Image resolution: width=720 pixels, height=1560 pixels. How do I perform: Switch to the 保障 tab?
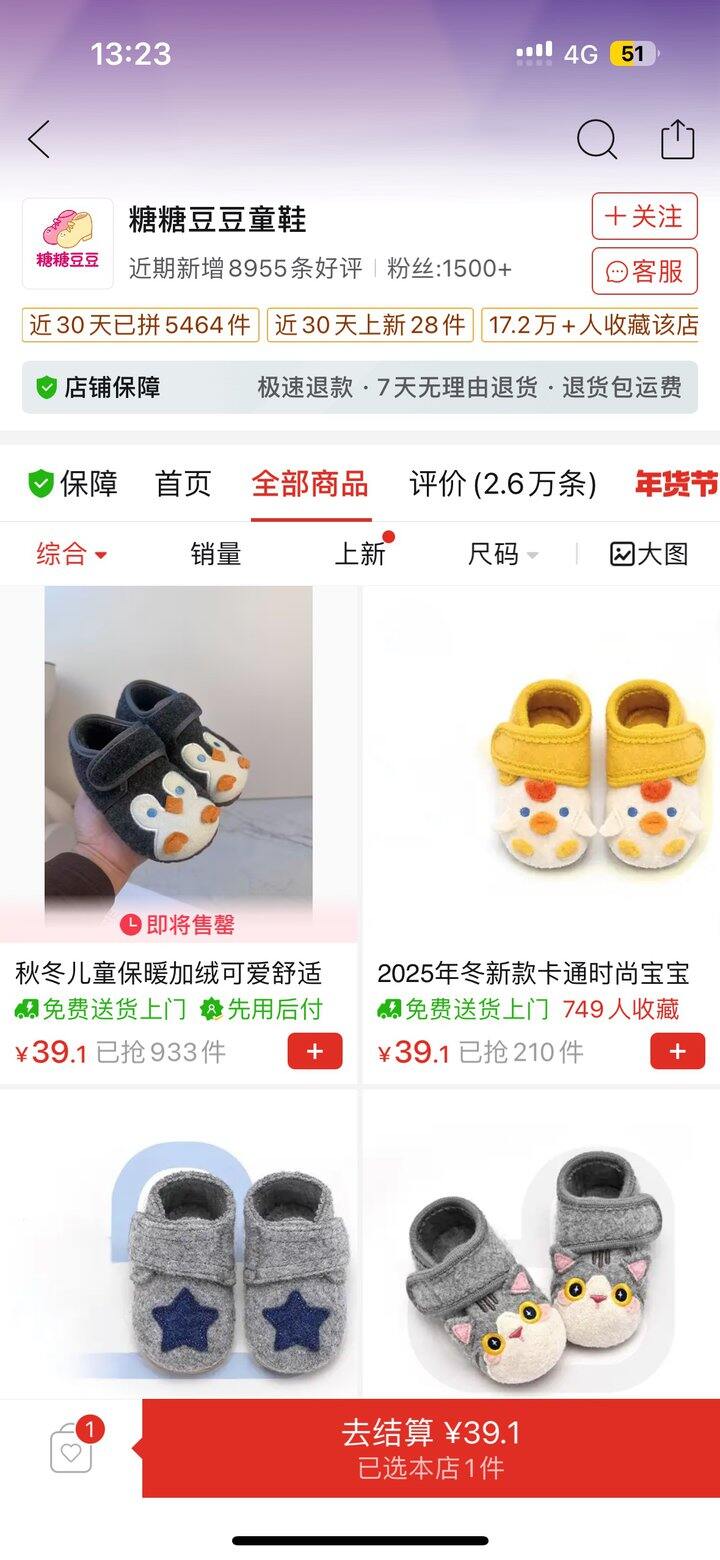click(73, 485)
